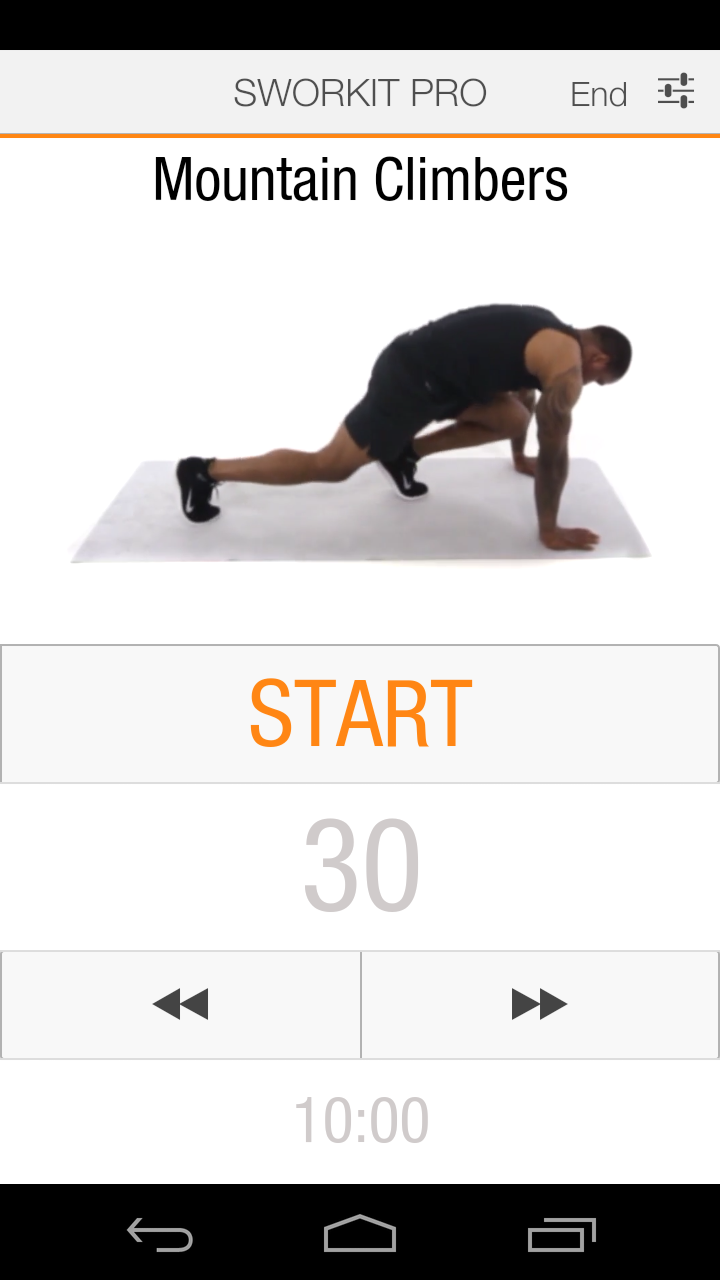The height and width of the screenshot is (1280, 720).
Task: Skip forward to the next exercise
Action: click(x=540, y=1004)
